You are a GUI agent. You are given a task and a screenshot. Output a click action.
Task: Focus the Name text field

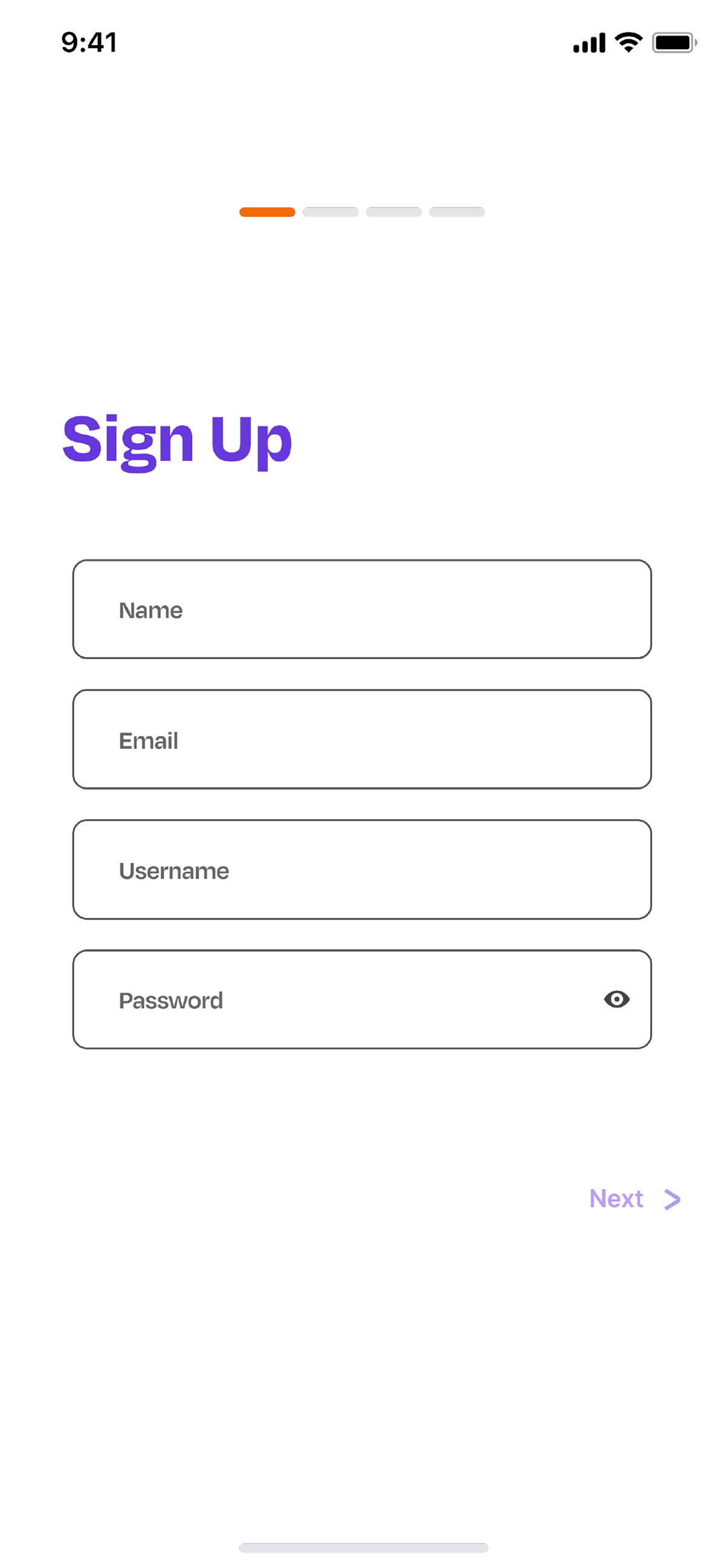tap(362, 609)
